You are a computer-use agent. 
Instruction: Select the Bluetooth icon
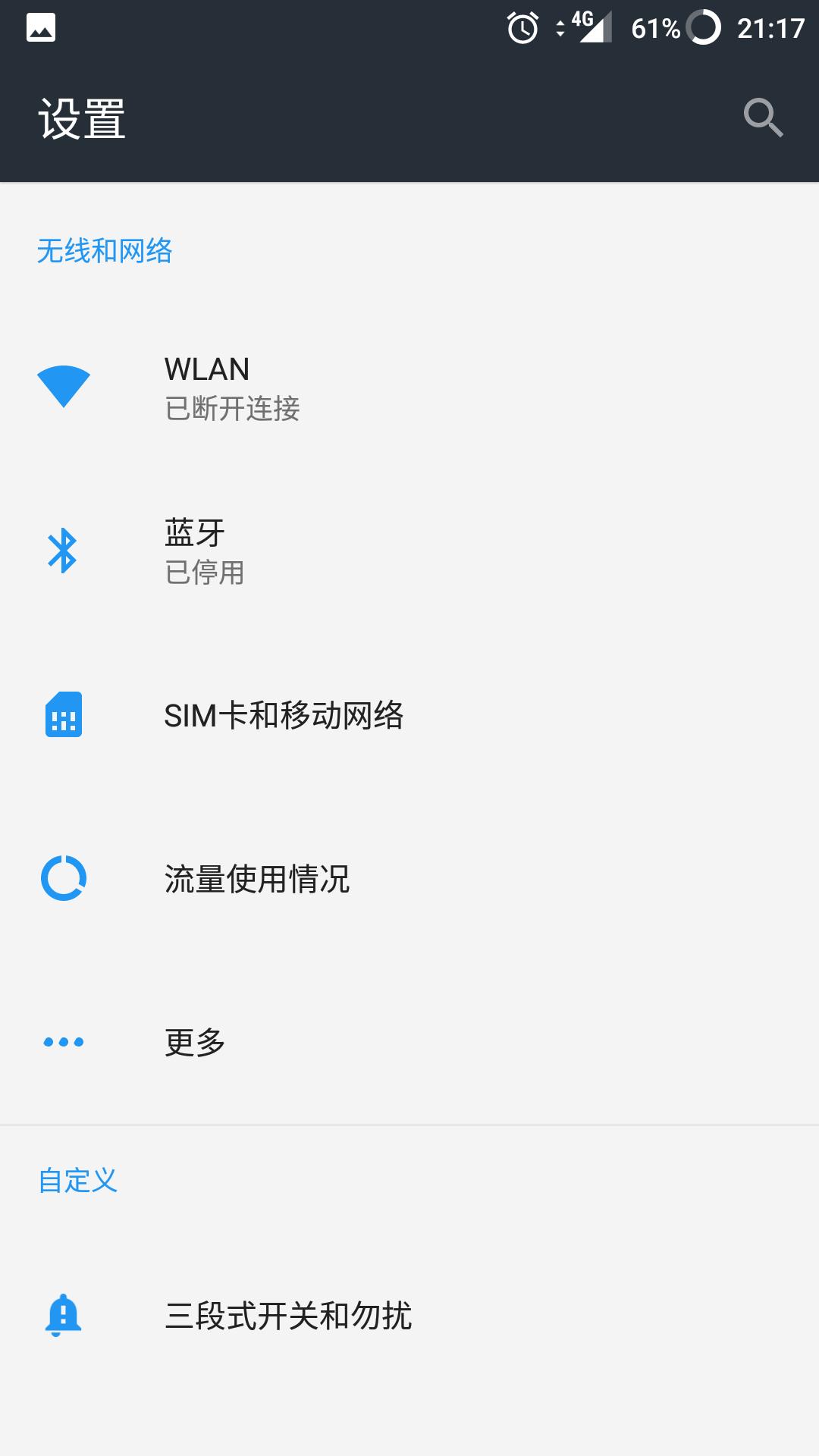tap(64, 551)
